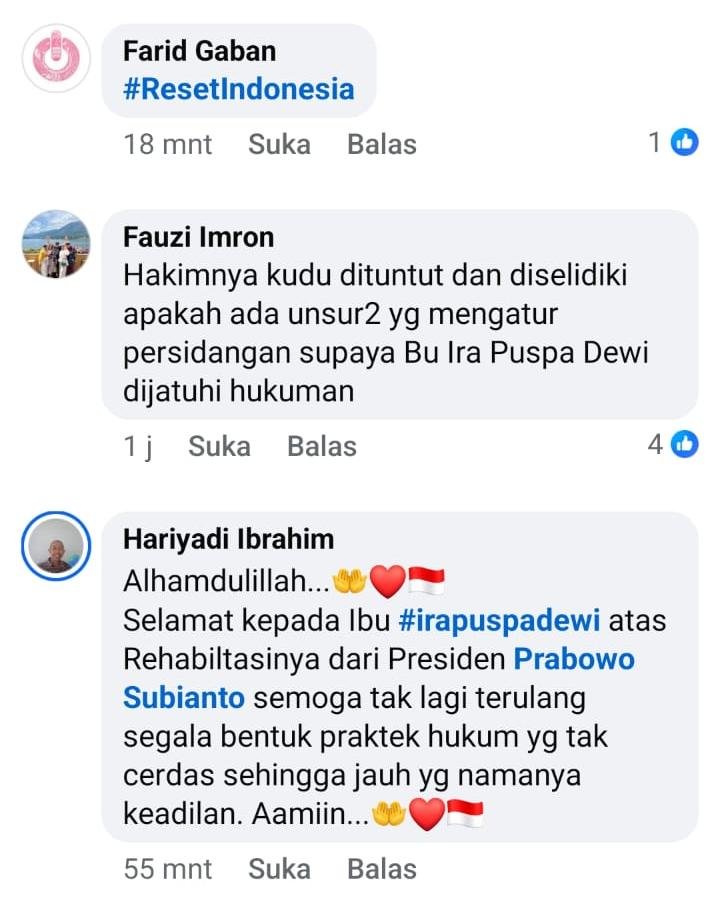
Task: Like Farid Gaban's comment
Action: (279, 144)
